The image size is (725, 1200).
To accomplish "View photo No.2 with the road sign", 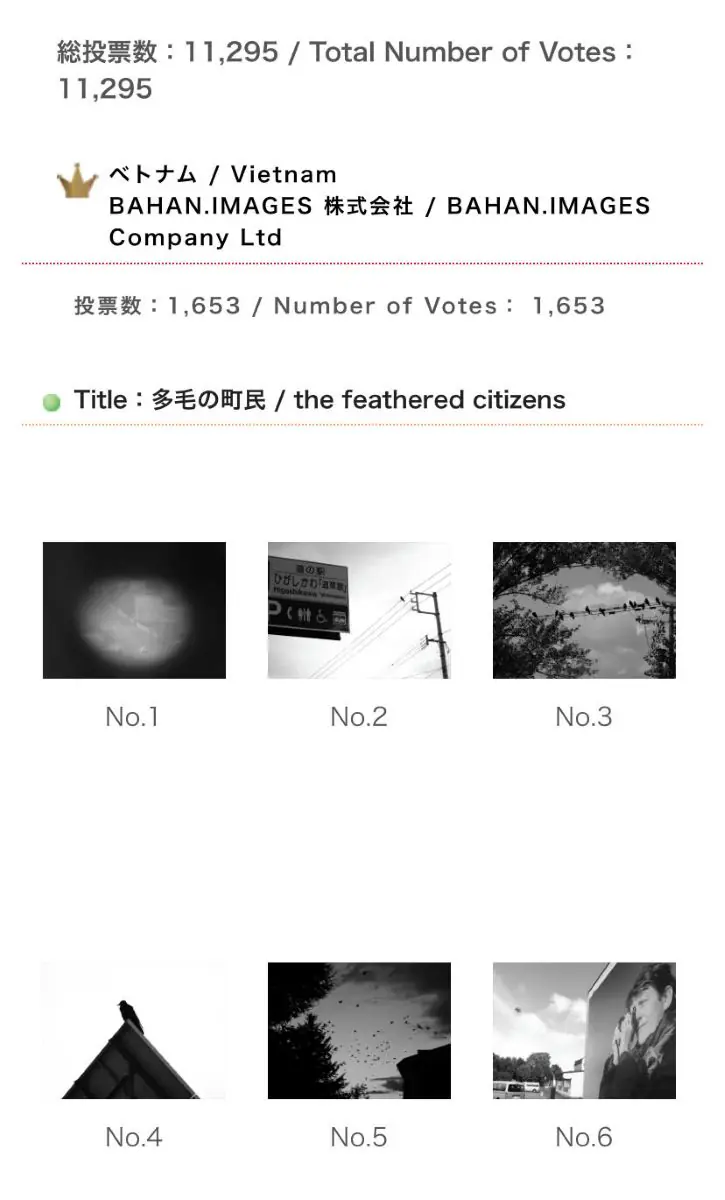I will [x=359, y=610].
